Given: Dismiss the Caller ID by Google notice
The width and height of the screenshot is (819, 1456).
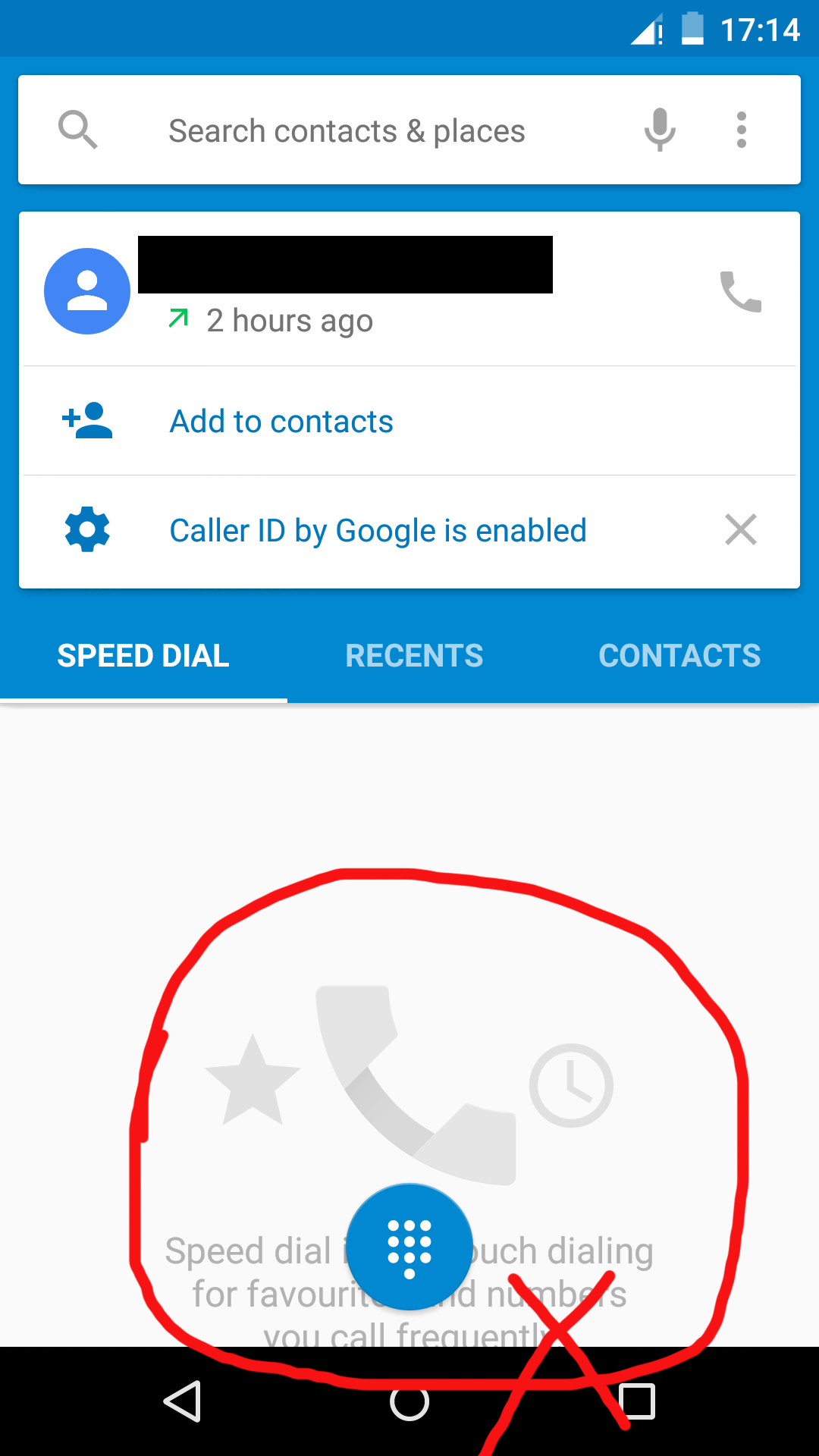Looking at the screenshot, I should [x=740, y=530].
